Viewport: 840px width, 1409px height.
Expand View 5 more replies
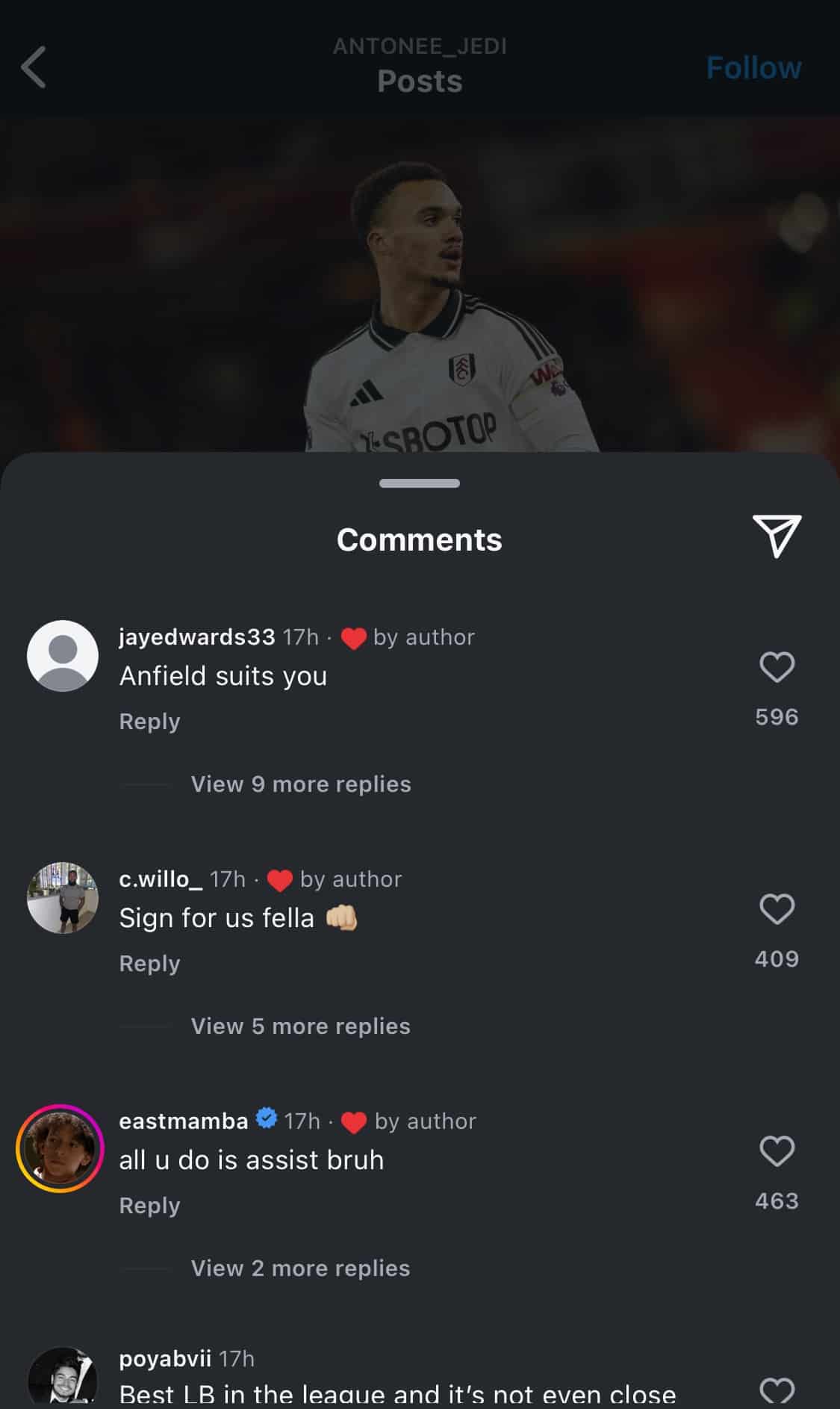click(301, 1026)
